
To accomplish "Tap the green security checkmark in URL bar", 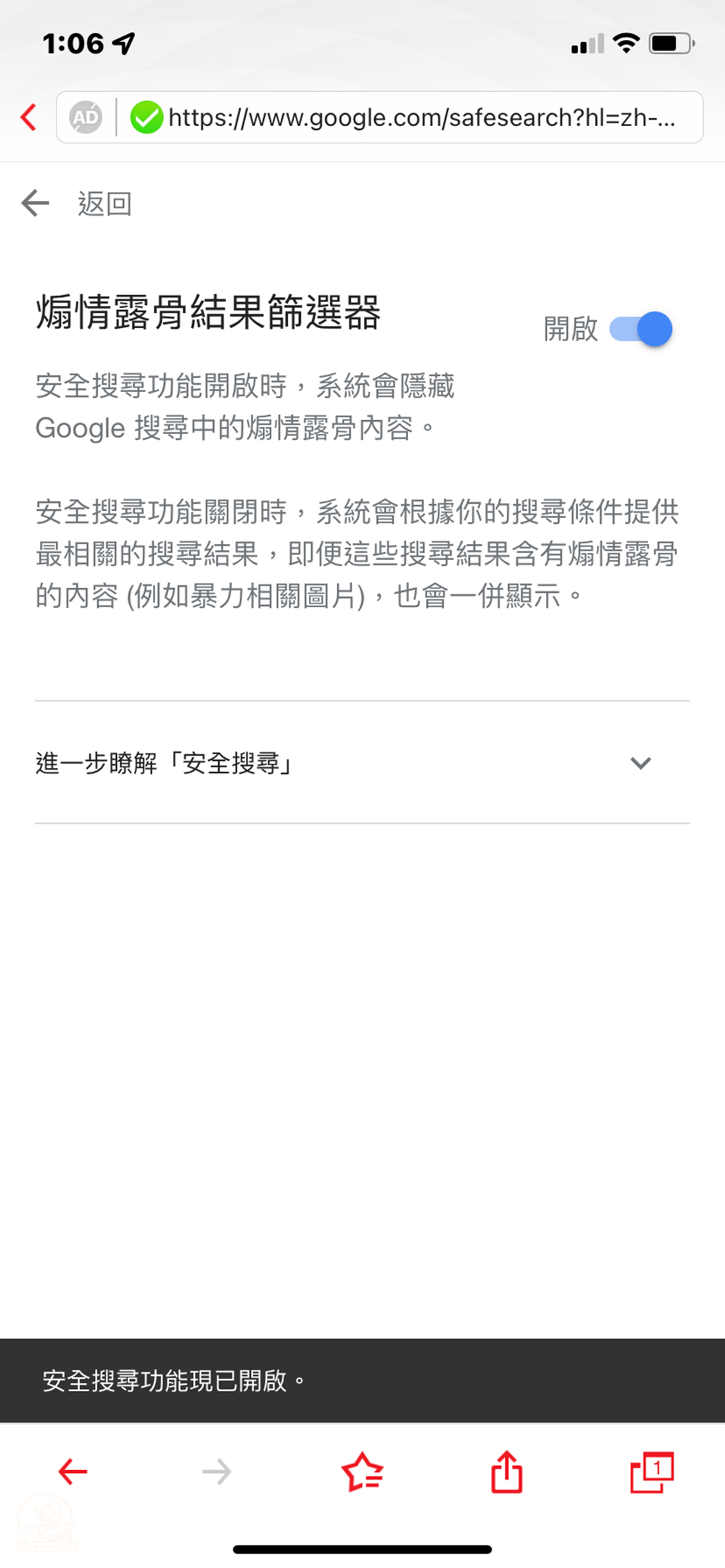I will 145,117.
